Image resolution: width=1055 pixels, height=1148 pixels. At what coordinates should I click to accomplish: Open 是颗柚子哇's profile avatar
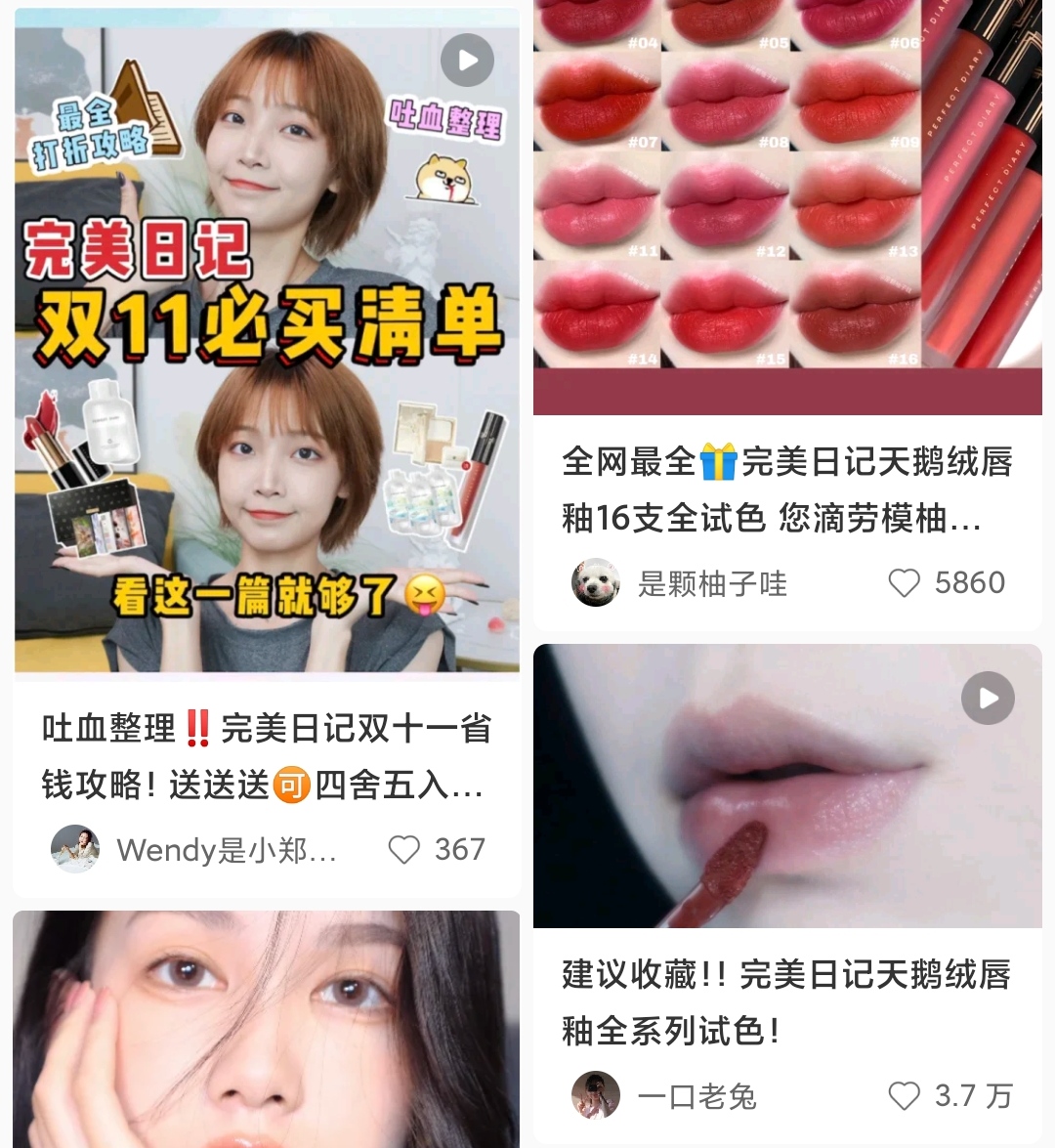click(595, 582)
